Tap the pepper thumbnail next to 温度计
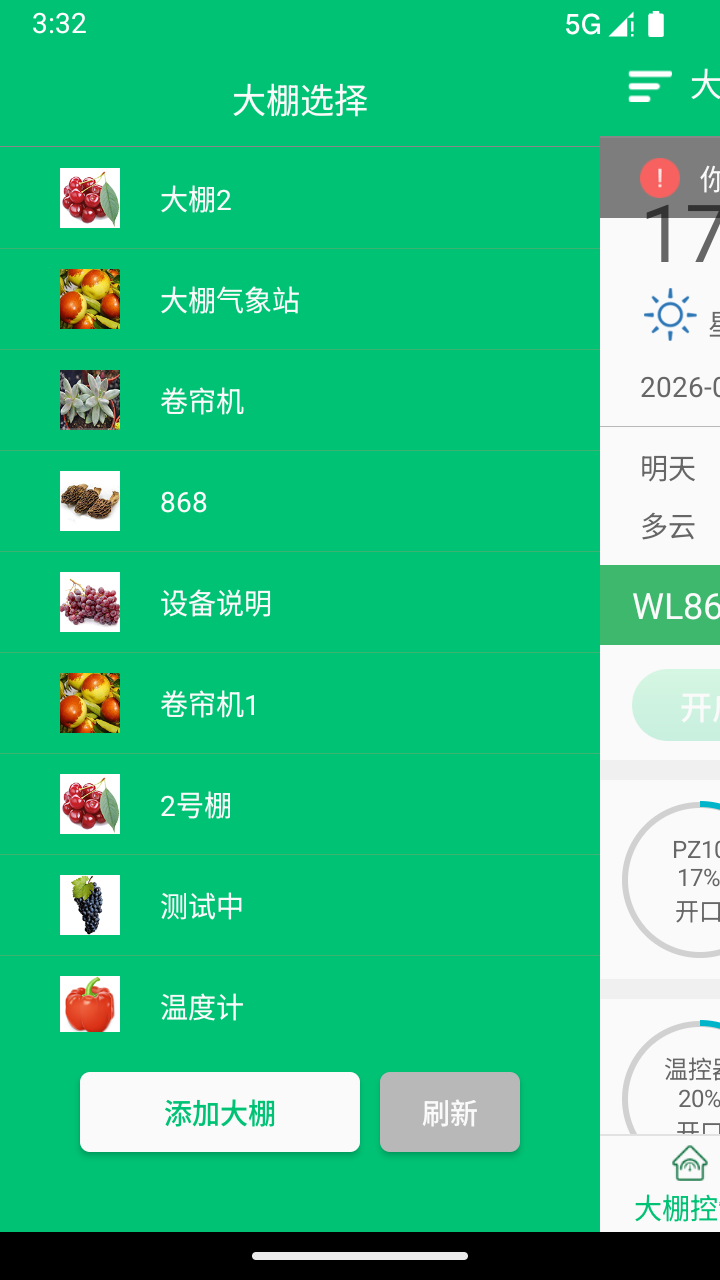Screen dimensions: 720x1280 [x=89, y=1005]
